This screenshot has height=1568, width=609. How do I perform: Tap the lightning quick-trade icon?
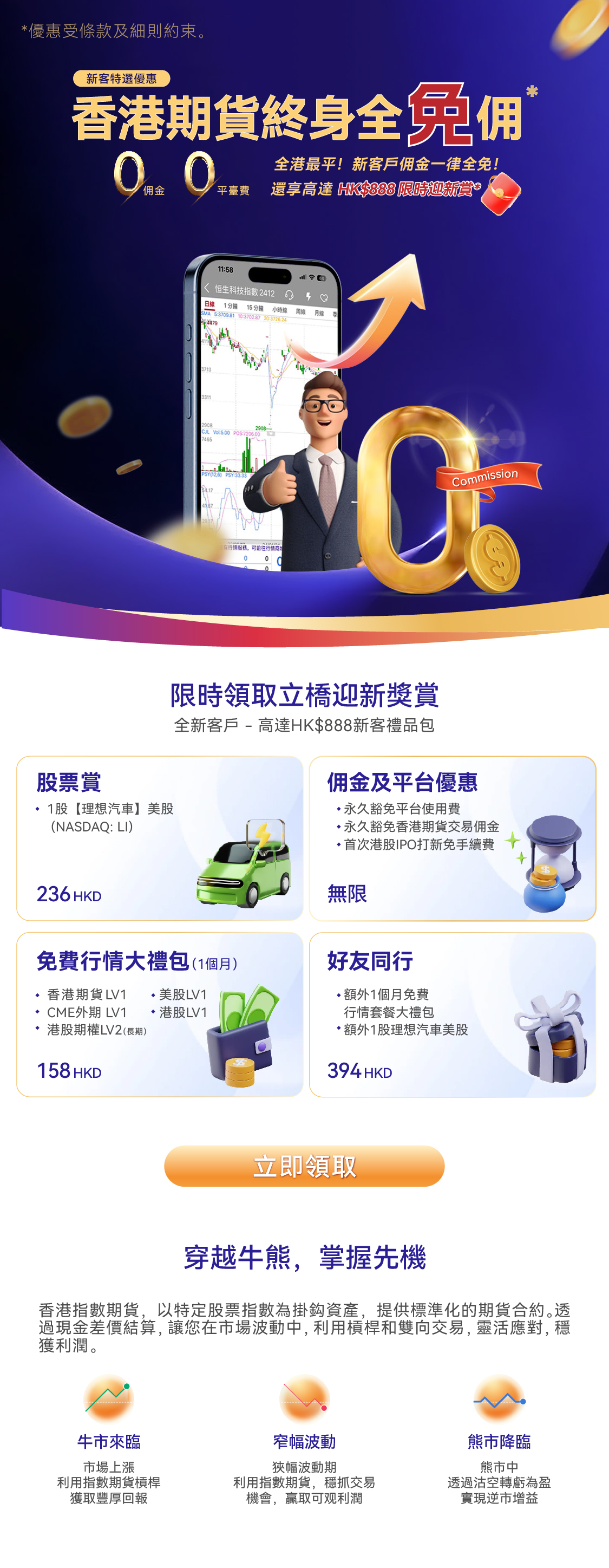309,296
